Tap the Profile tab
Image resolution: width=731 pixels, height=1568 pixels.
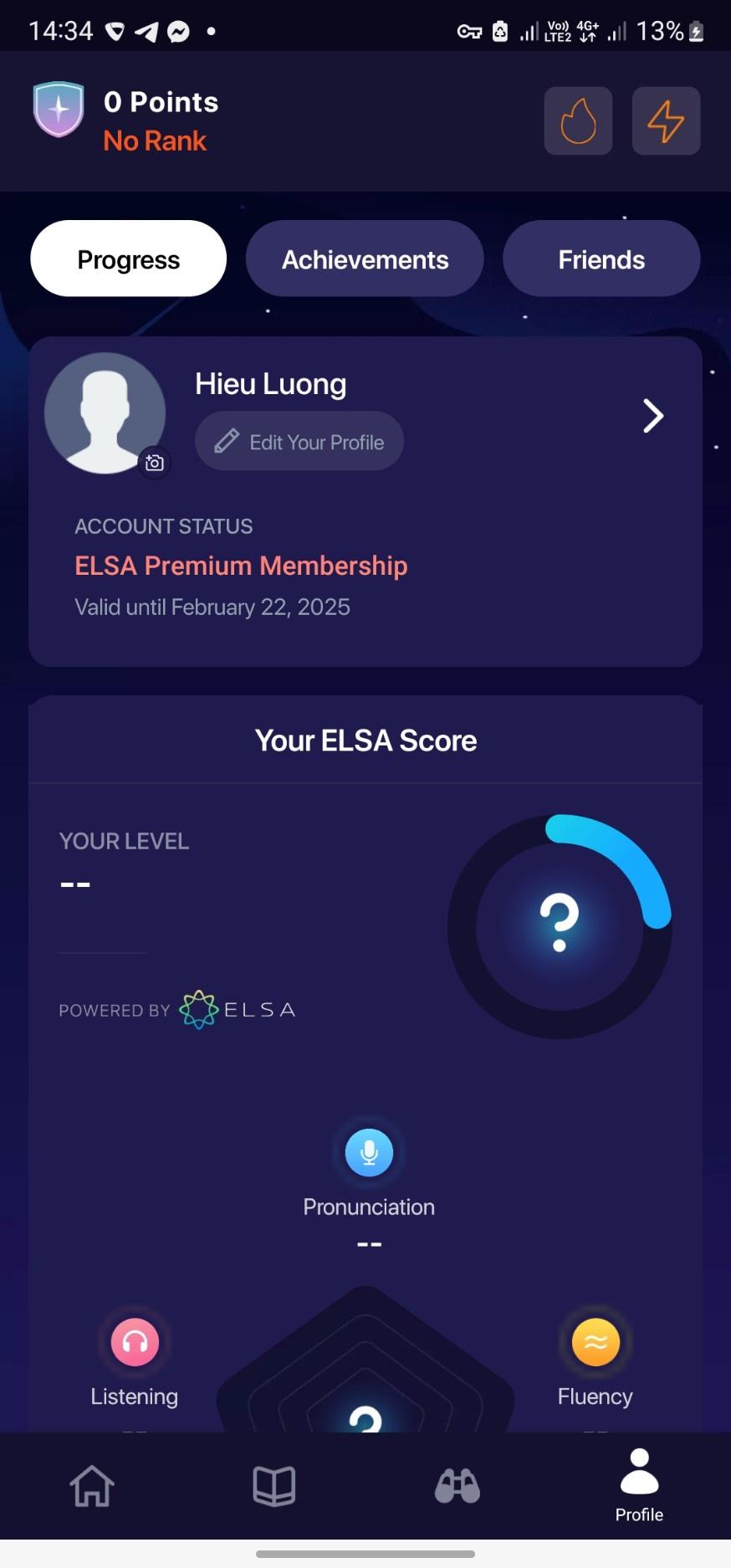pyautogui.click(x=640, y=1486)
